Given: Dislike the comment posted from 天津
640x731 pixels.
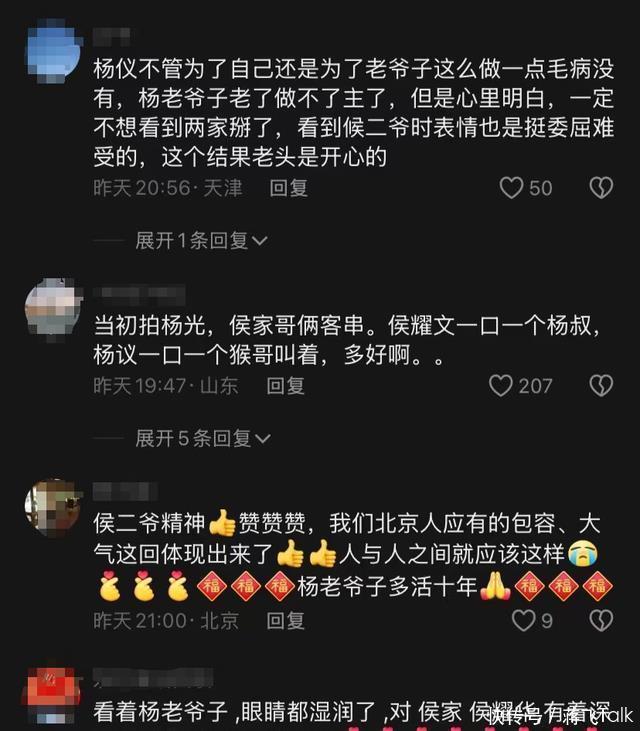Looking at the screenshot, I should (x=600, y=187).
